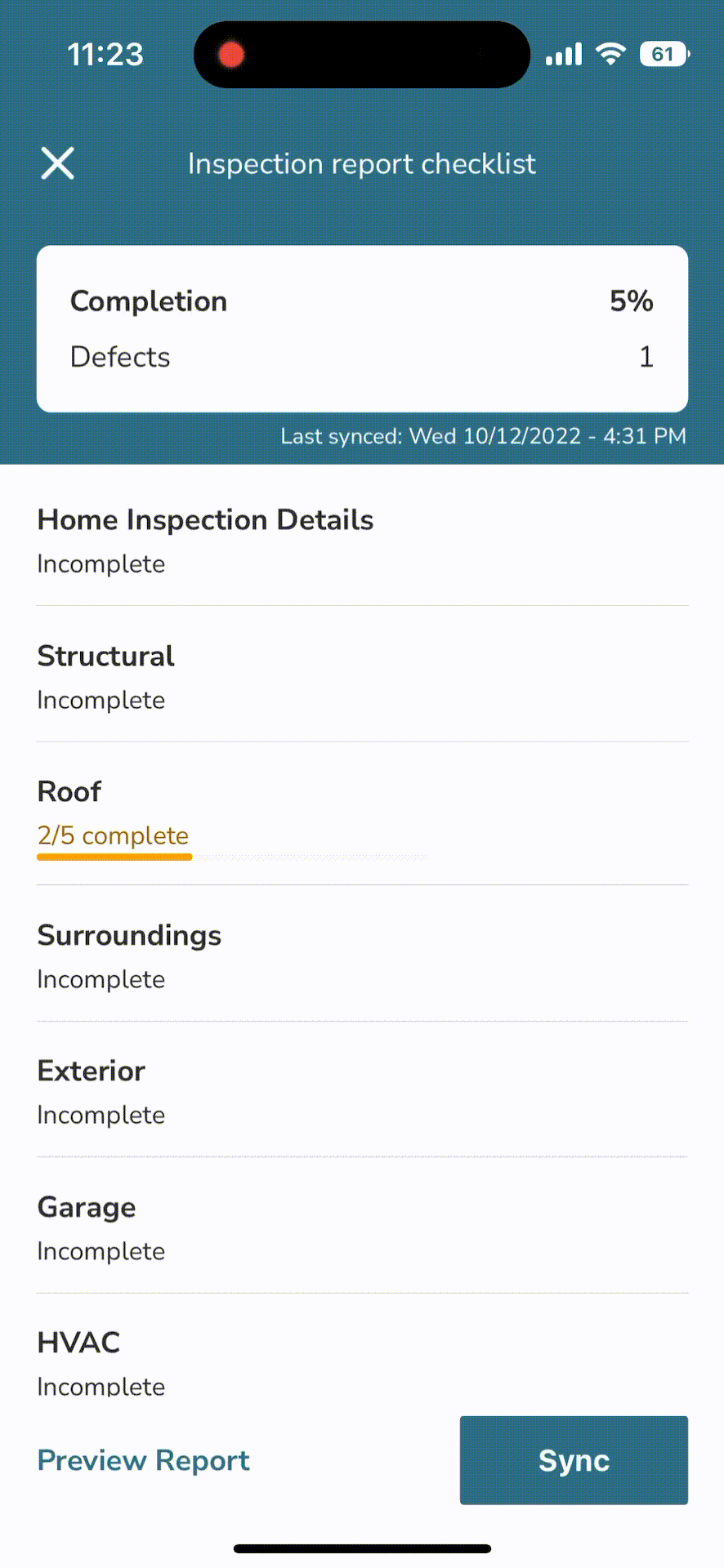This screenshot has width=724, height=1568.
Task: Sync the inspection report
Action: pyautogui.click(x=574, y=1460)
